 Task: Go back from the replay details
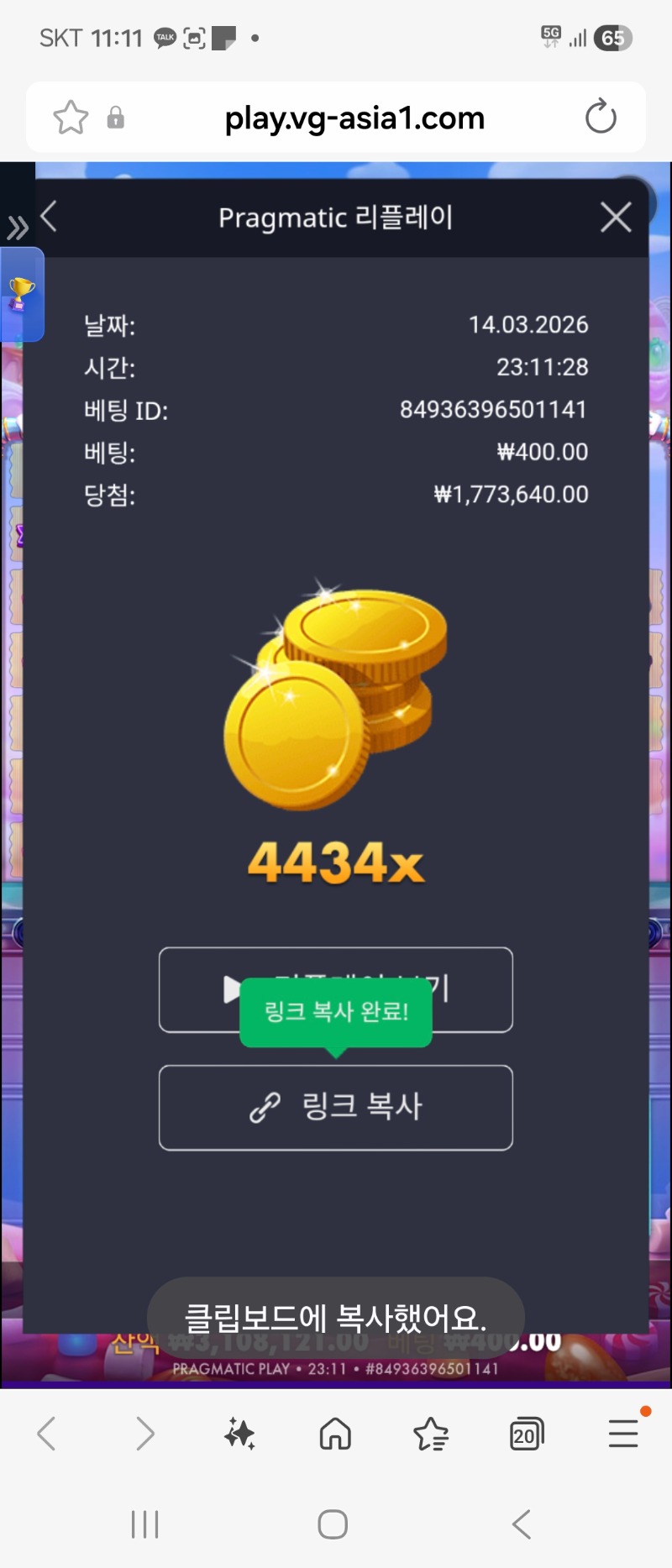(x=50, y=217)
